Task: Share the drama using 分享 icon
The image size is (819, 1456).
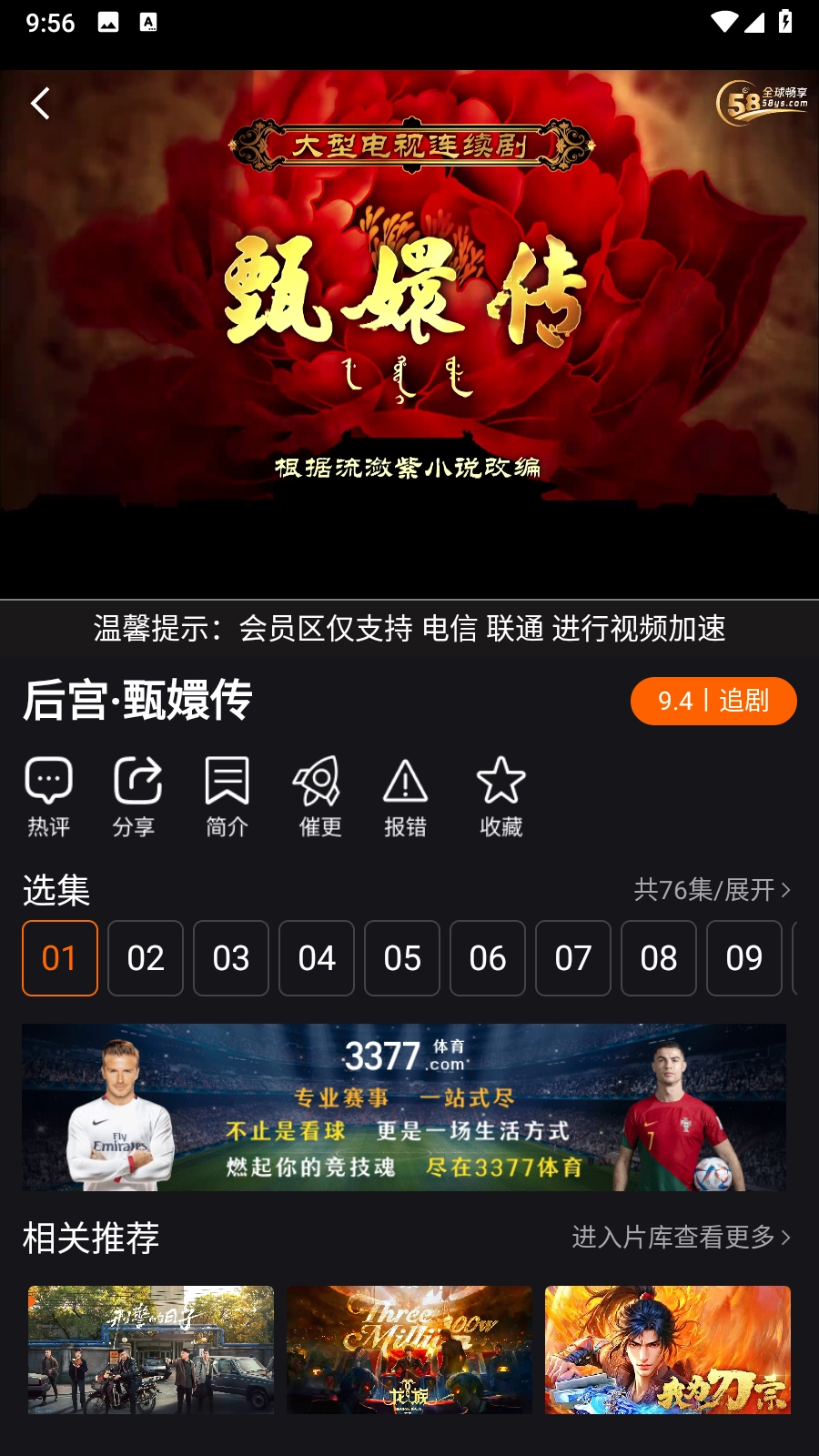Action: tap(138, 796)
